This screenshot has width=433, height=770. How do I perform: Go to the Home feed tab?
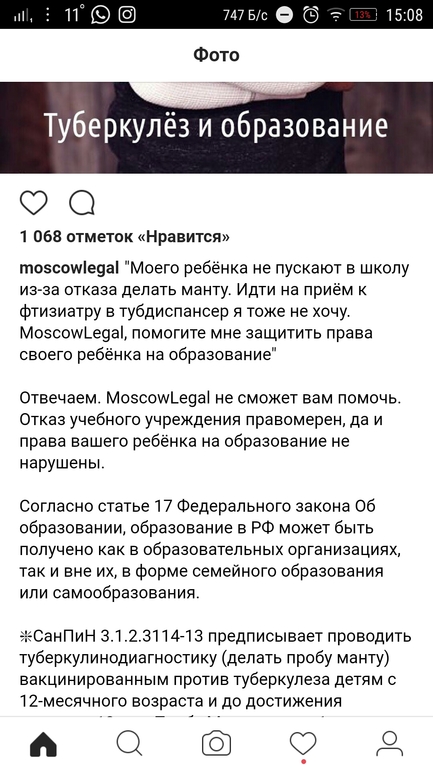[x=43, y=744]
